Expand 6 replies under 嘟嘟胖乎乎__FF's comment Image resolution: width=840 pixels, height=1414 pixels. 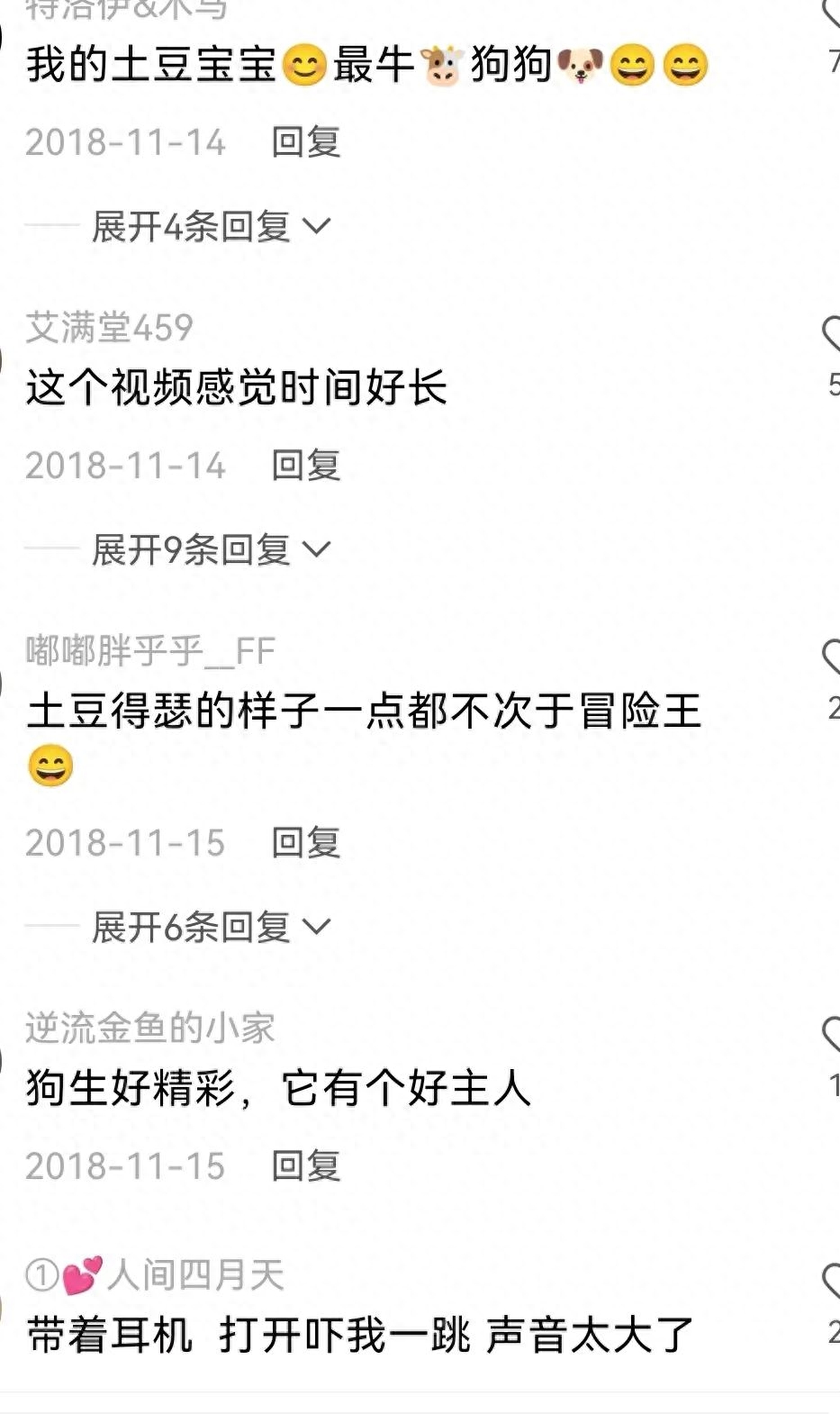pos(211,927)
